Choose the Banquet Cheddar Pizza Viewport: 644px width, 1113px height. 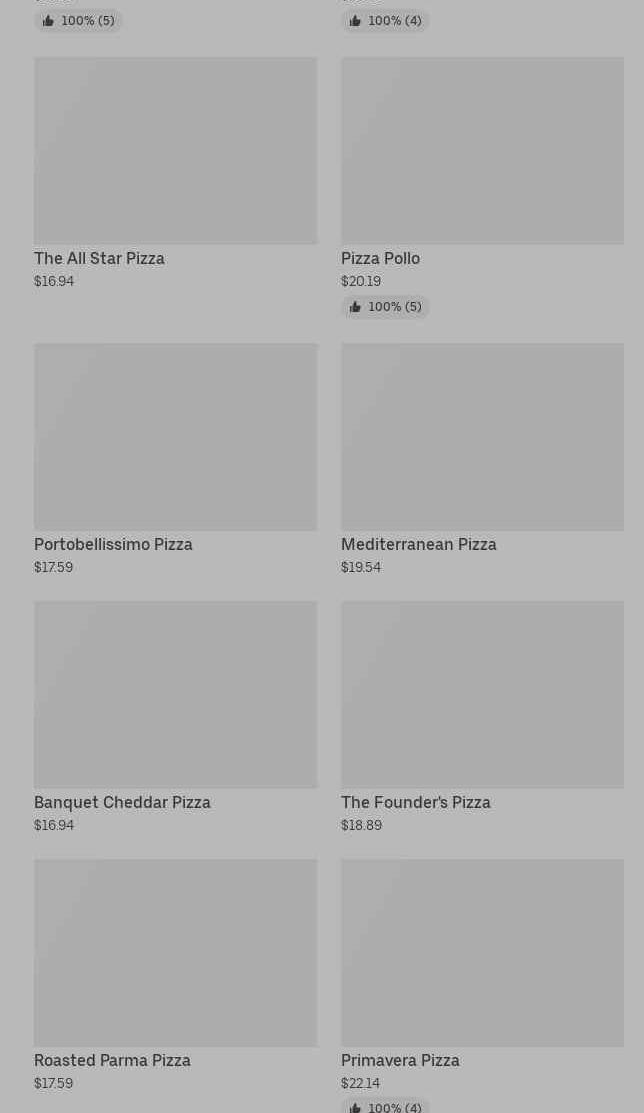click(175, 717)
